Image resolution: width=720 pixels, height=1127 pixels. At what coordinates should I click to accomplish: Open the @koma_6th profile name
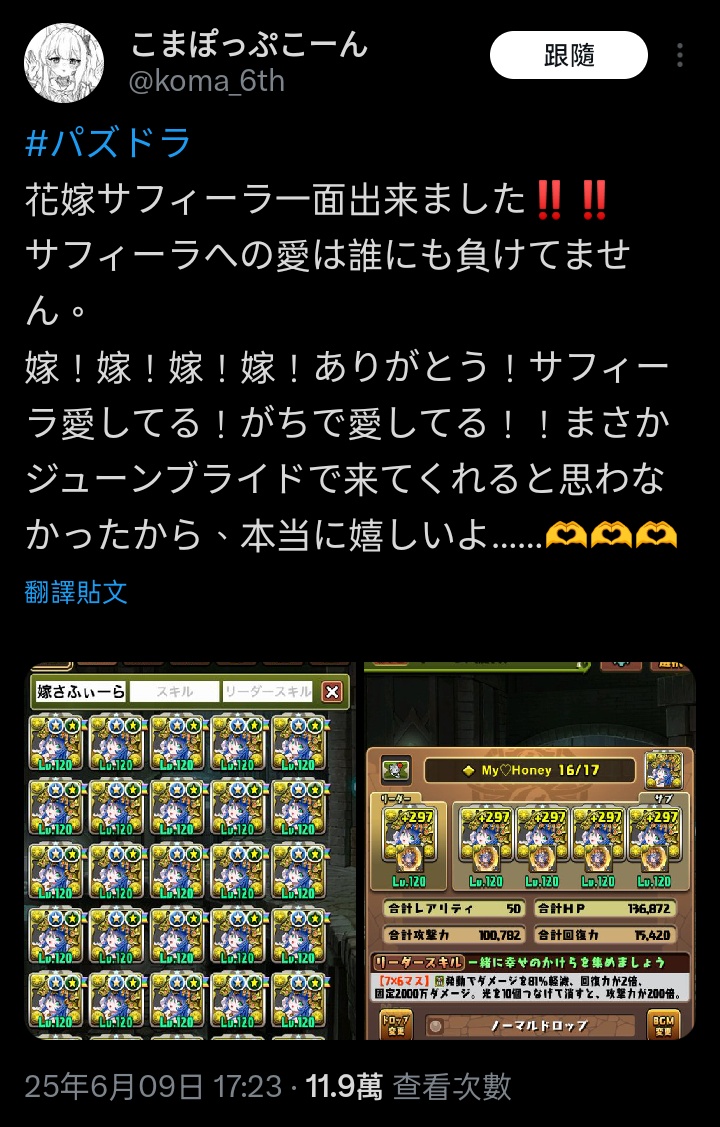pyautogui.click(x=207, y=81)
